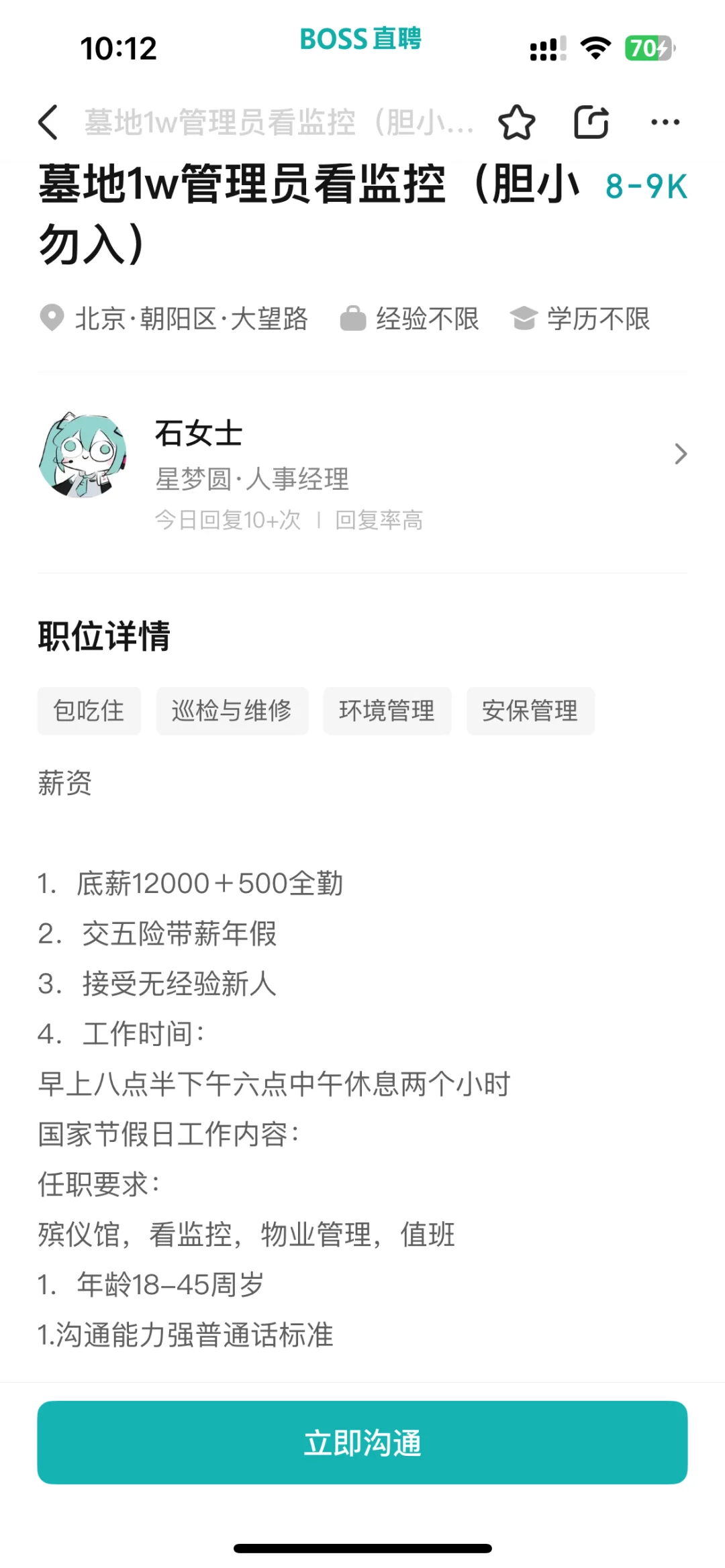Select the 环境管理 tag

pyautogui.click(x=387, y=711)
